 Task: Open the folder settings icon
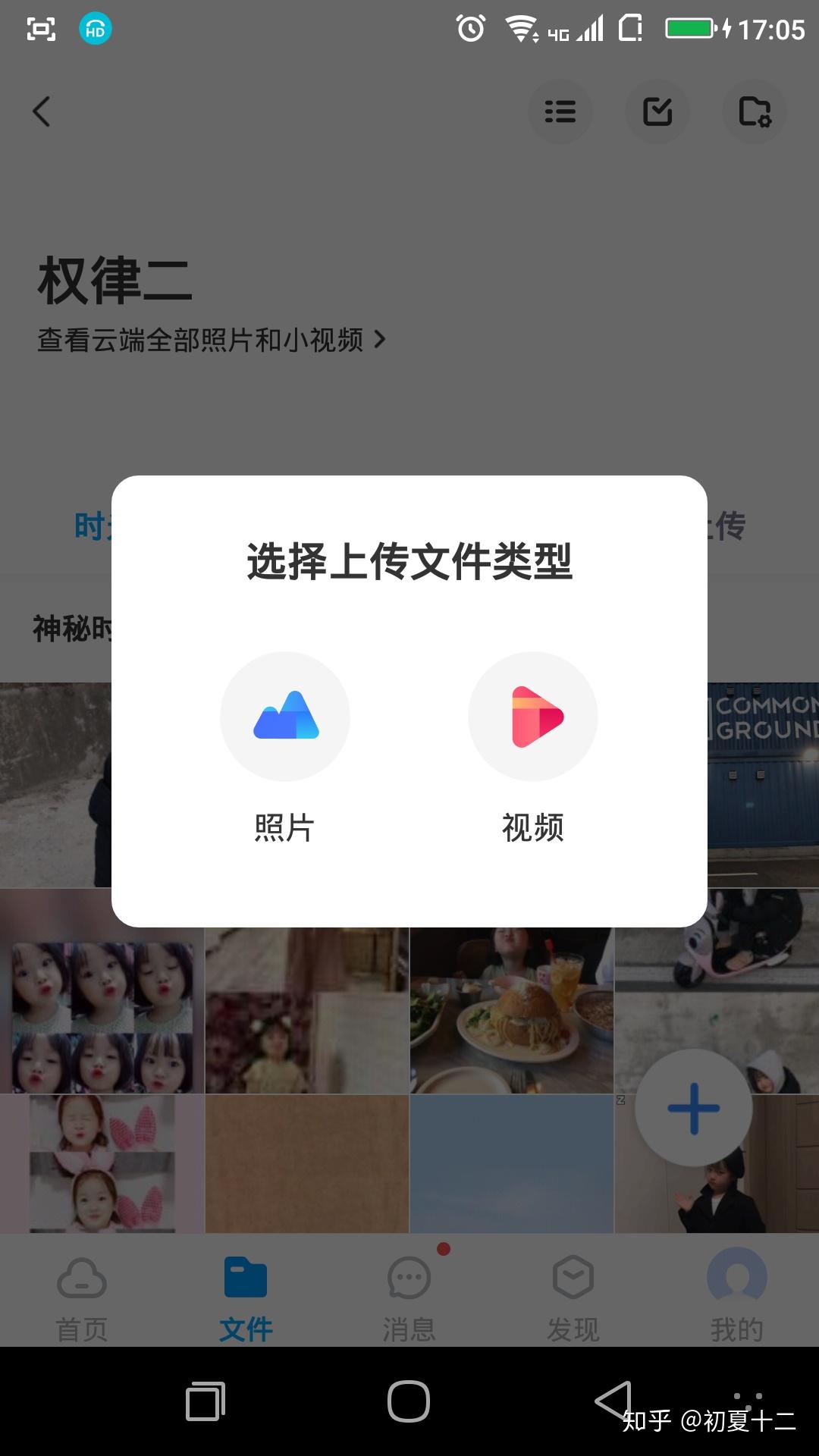[755, 111]
